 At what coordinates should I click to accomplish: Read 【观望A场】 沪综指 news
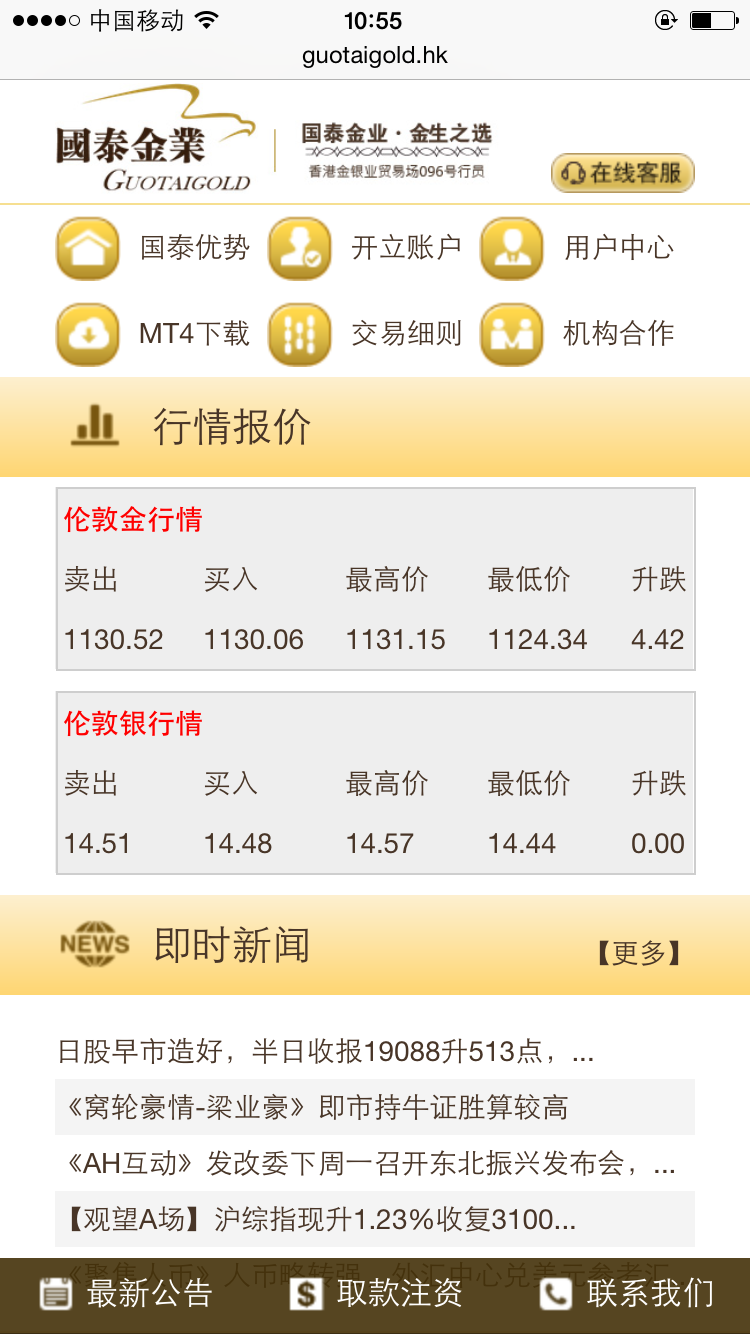point(320,1219)
